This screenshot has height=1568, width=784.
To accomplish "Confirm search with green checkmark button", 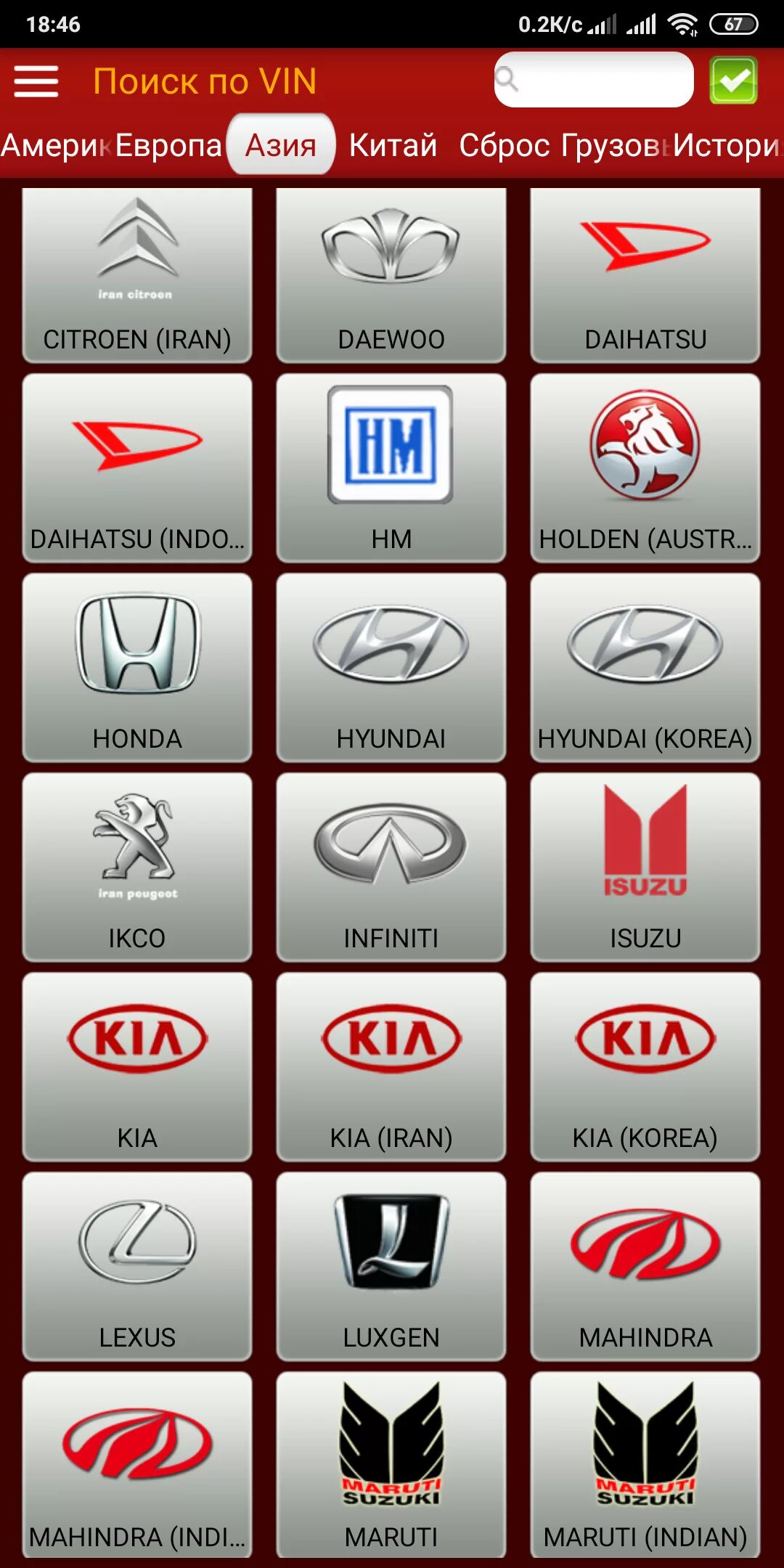I will click(733, 81).
